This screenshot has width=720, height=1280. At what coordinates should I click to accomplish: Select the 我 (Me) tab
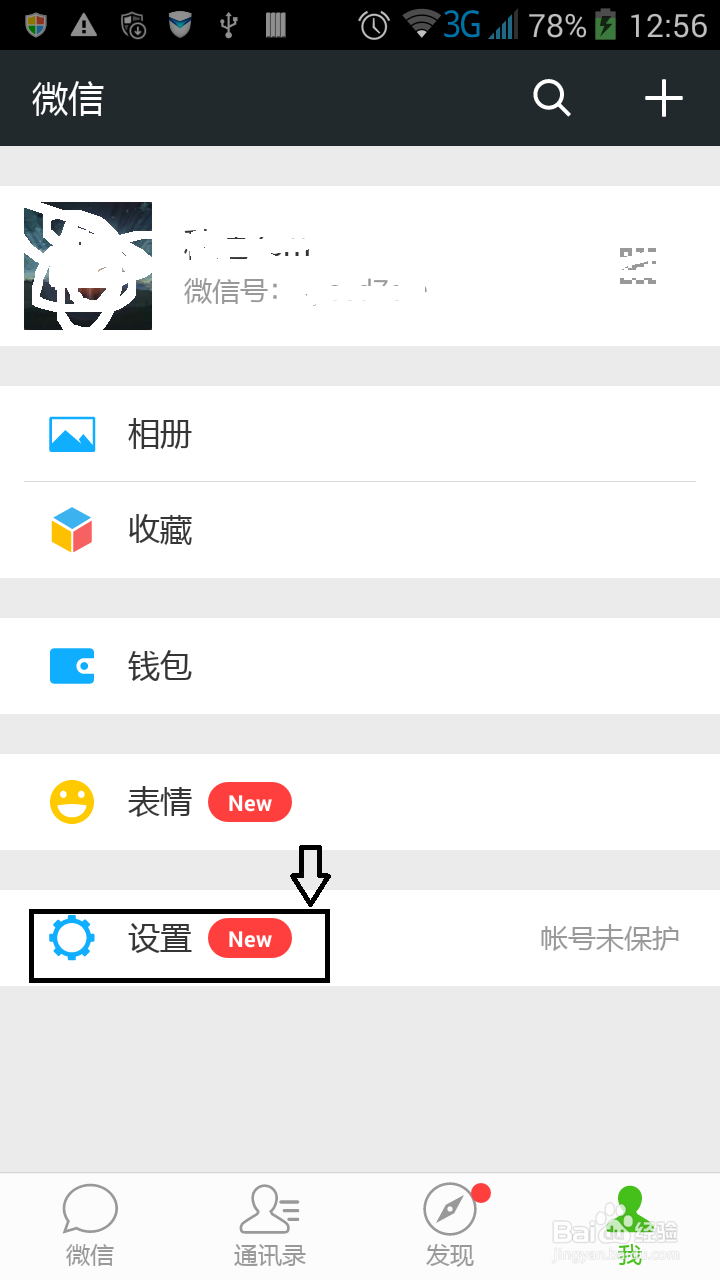(x=630, y=1213)
